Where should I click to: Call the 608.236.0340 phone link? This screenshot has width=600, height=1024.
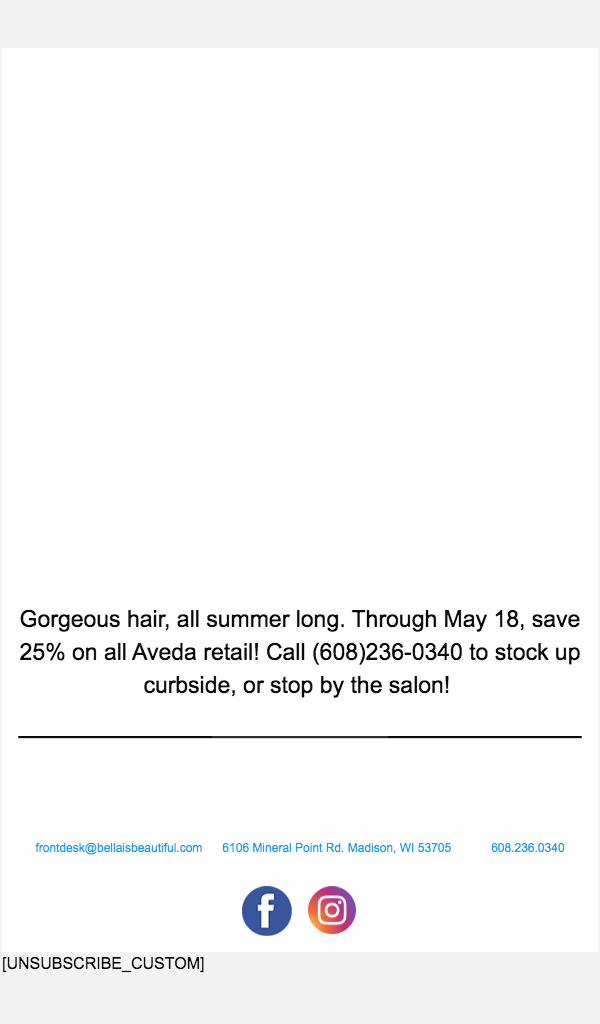coord(527,848)
